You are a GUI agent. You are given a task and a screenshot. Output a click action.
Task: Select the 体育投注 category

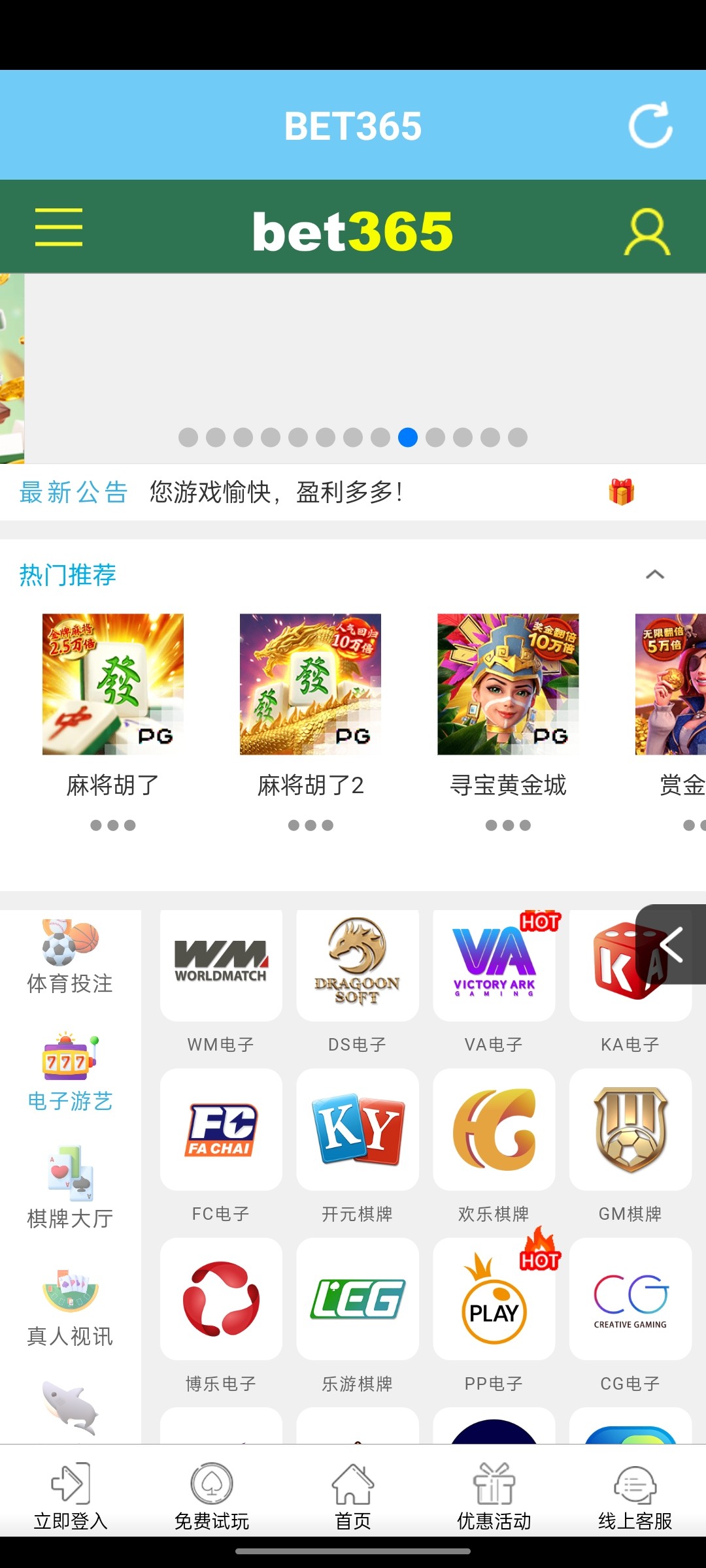[70, 957]
